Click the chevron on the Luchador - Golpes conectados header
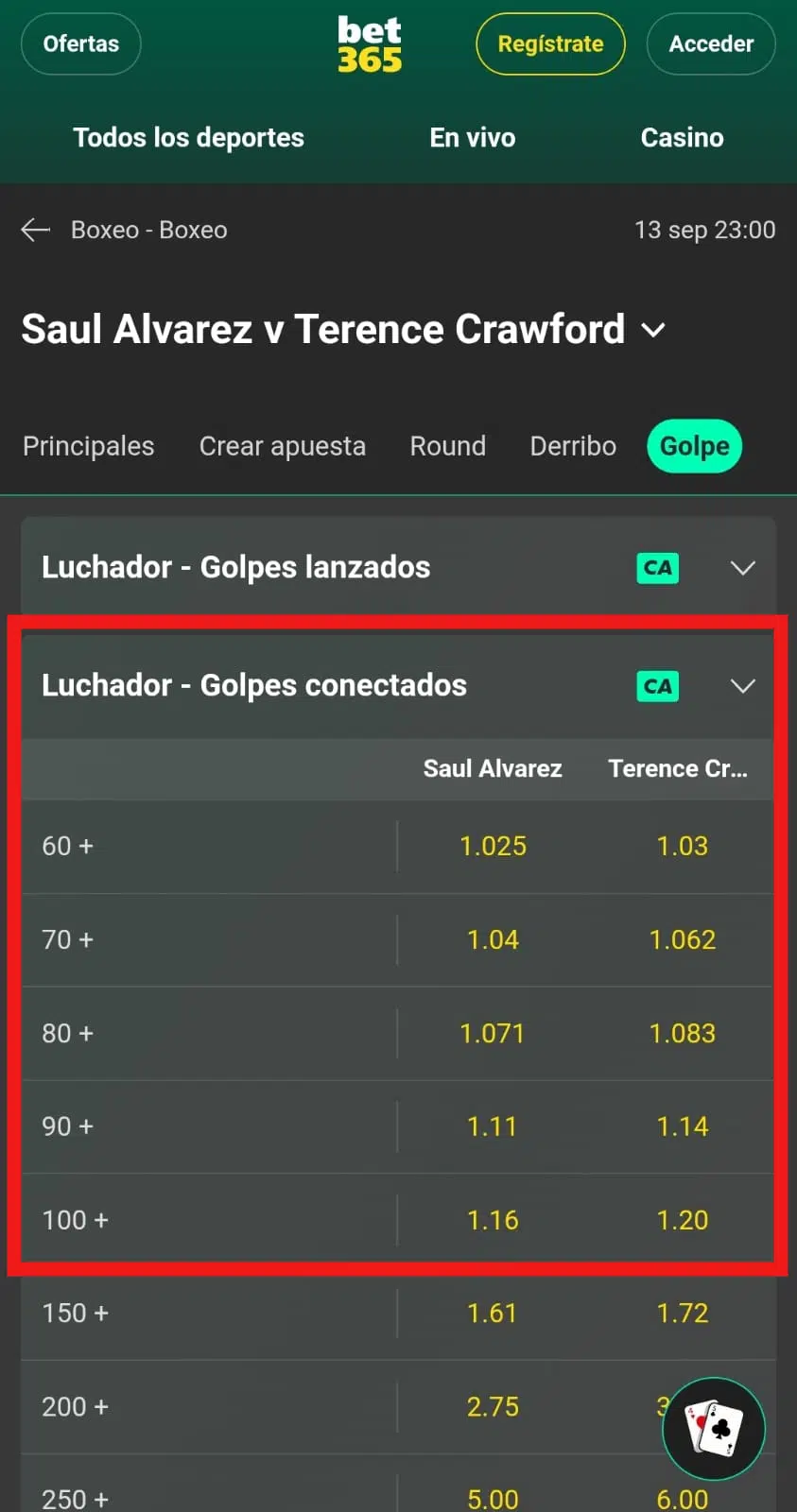Viewport: 797px width, 1512px height. (x=743, y=686)
